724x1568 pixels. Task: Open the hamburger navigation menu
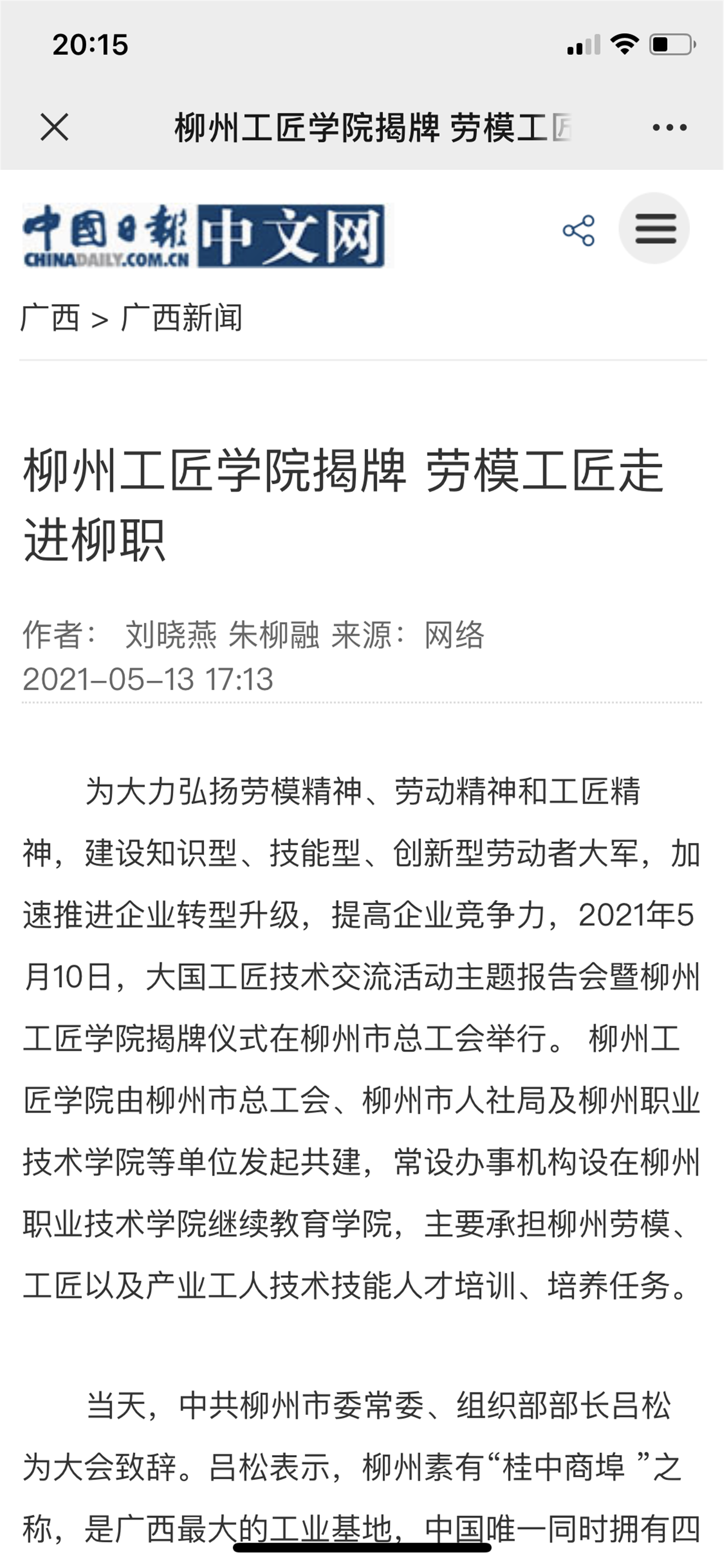(654, 229)
